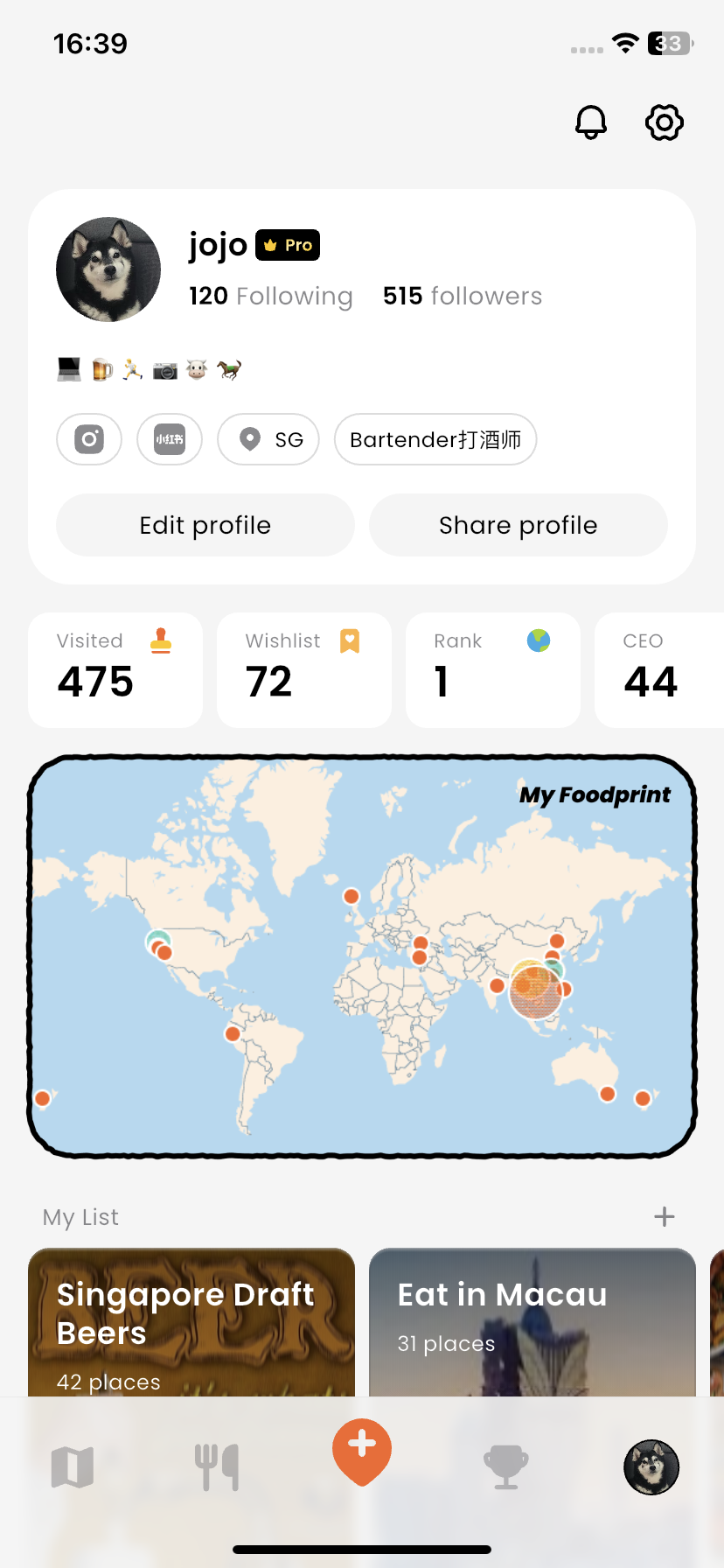Open the settings gear
Image resolution: width=724 pixels, height=1568 pixels.
[x=663, y=122]
